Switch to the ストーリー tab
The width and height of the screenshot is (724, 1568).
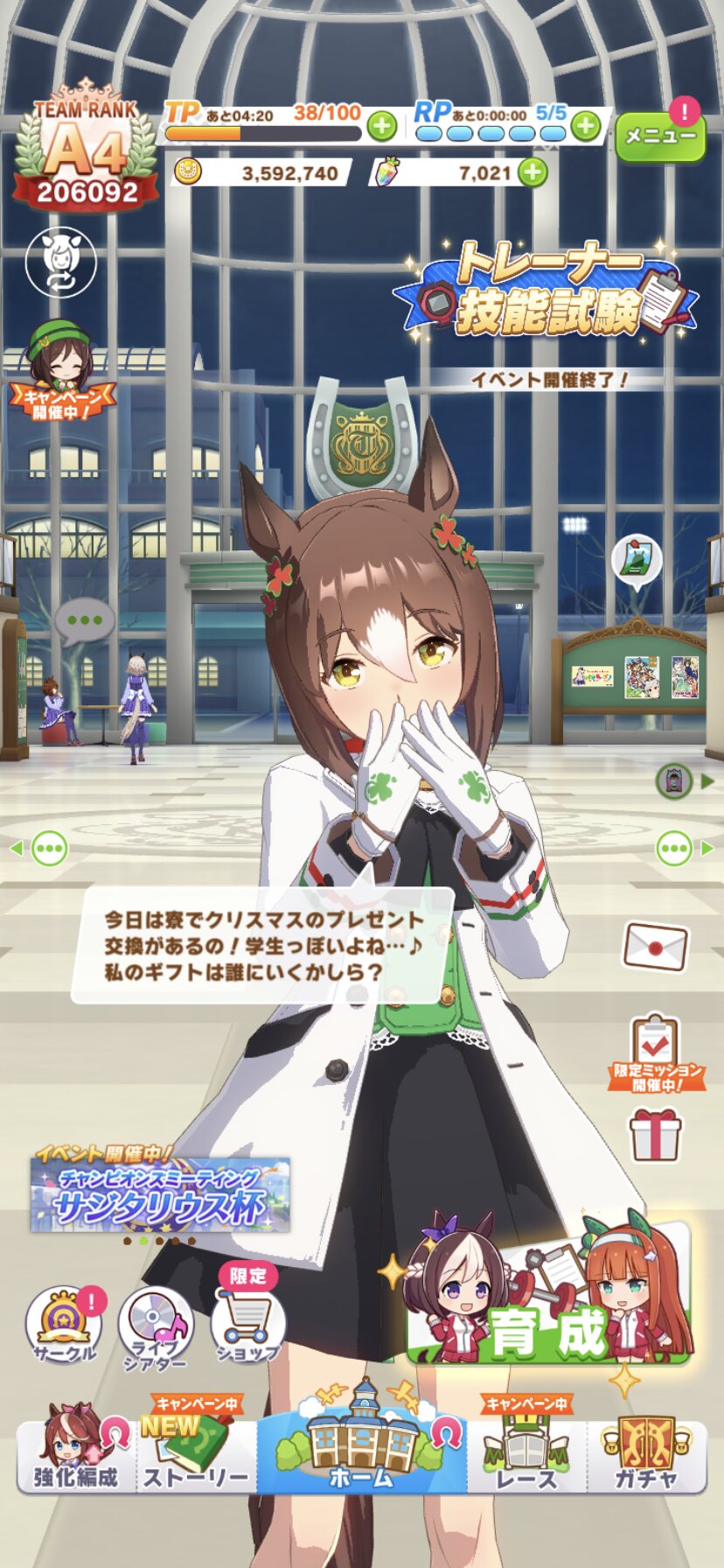point(196,1457)
